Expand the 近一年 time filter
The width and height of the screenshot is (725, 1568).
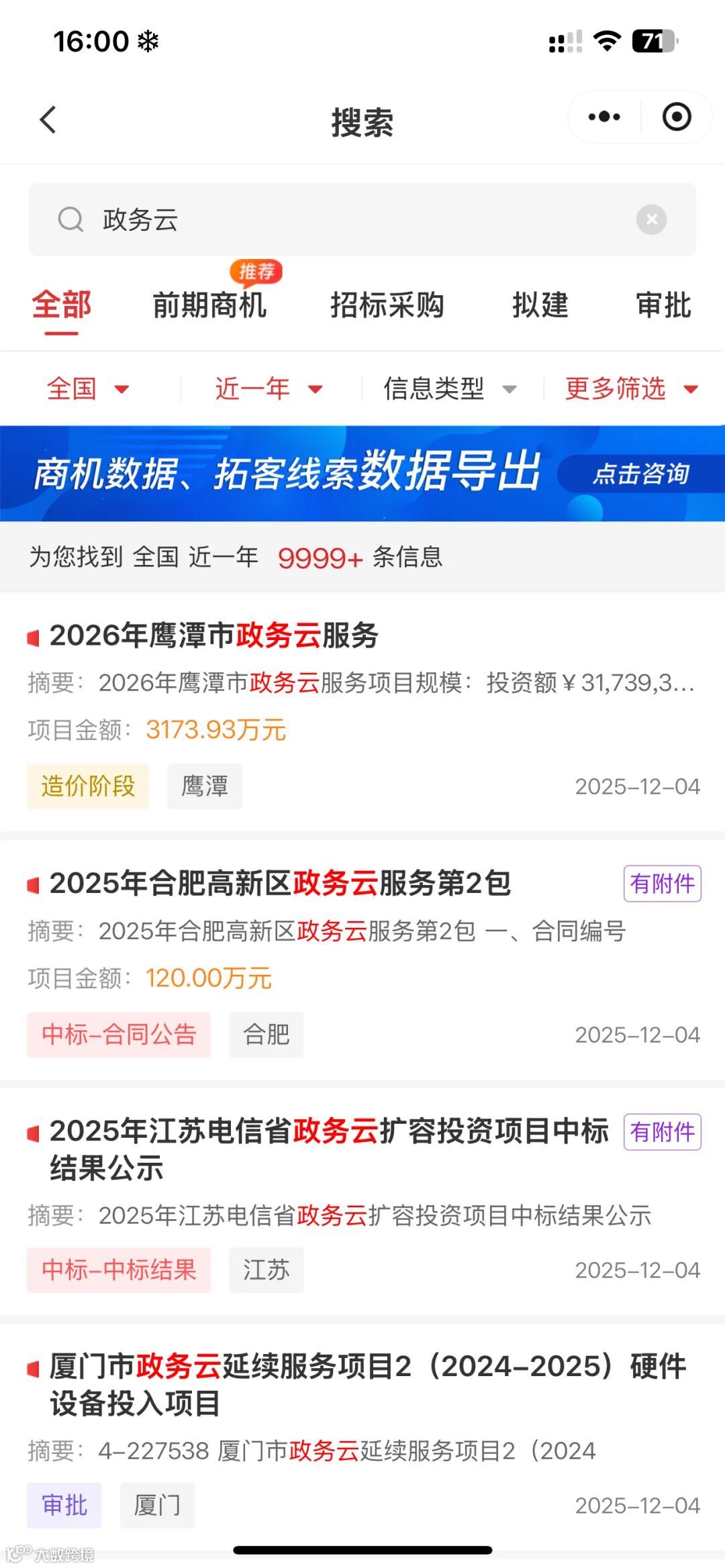269,388
